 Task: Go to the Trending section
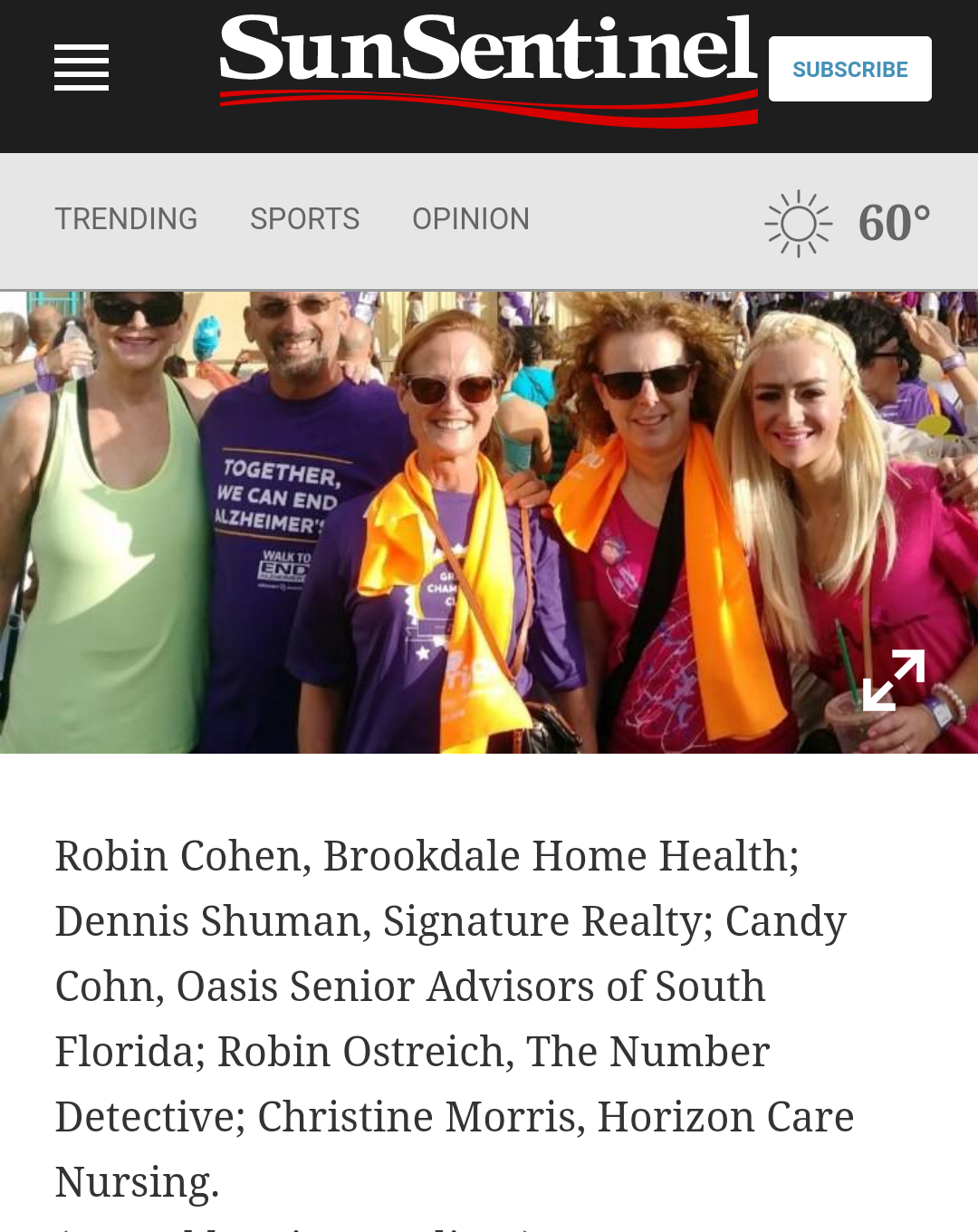(126, 219)
